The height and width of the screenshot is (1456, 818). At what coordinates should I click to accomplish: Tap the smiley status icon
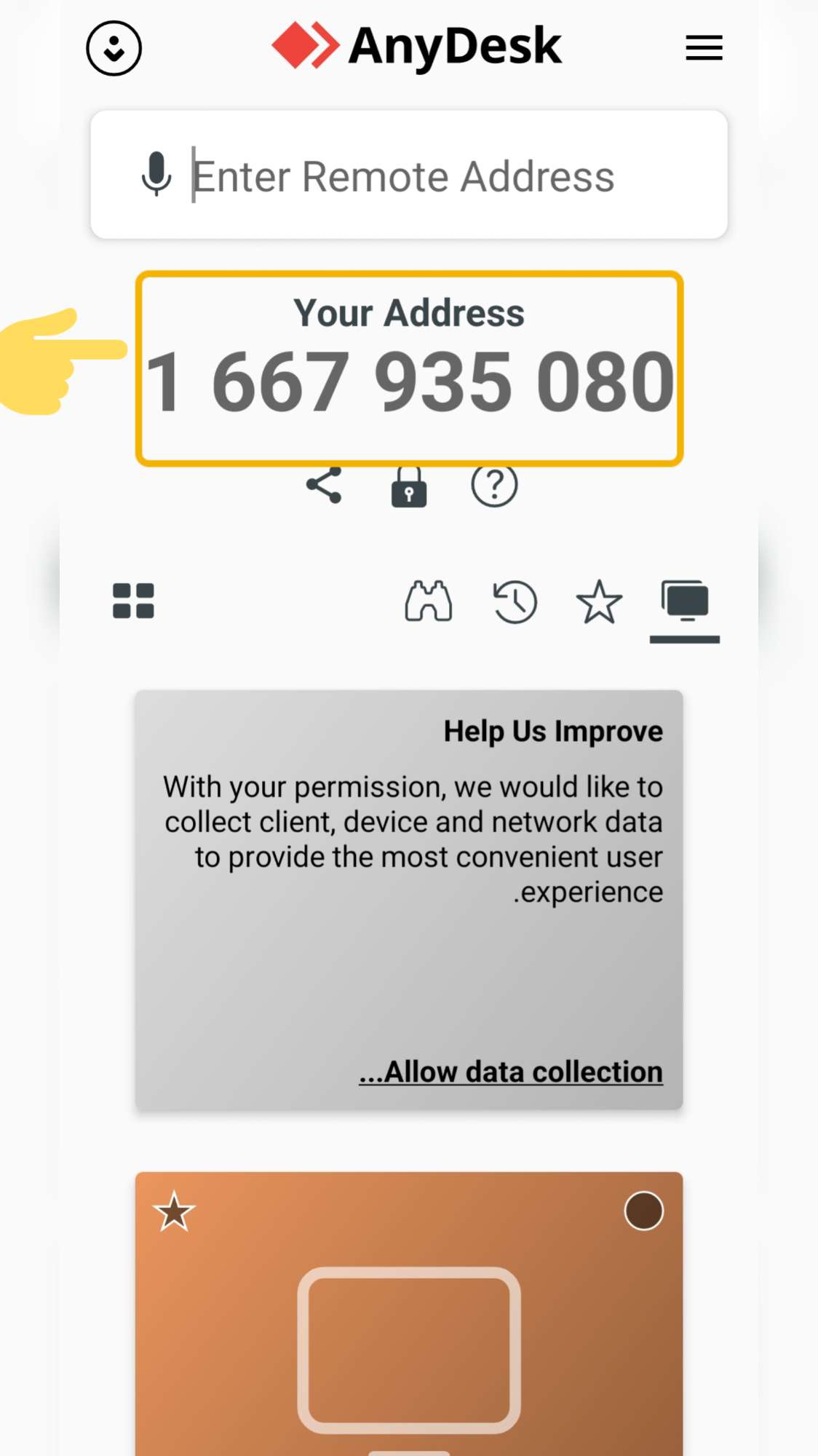tap(114, 48)
